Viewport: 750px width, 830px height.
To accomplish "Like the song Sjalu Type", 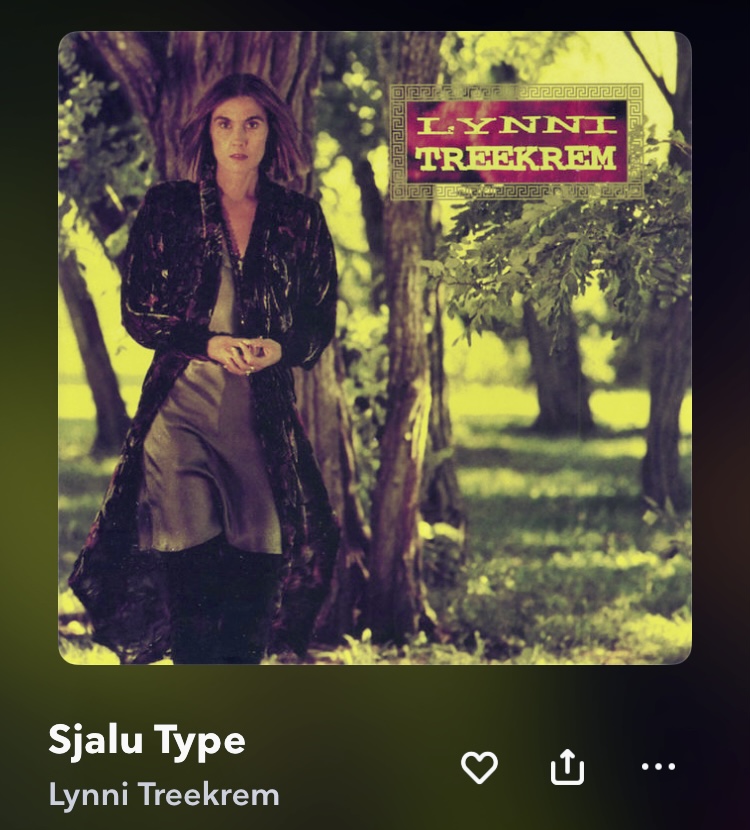I will pyautogui.click(x=479, y=768).
